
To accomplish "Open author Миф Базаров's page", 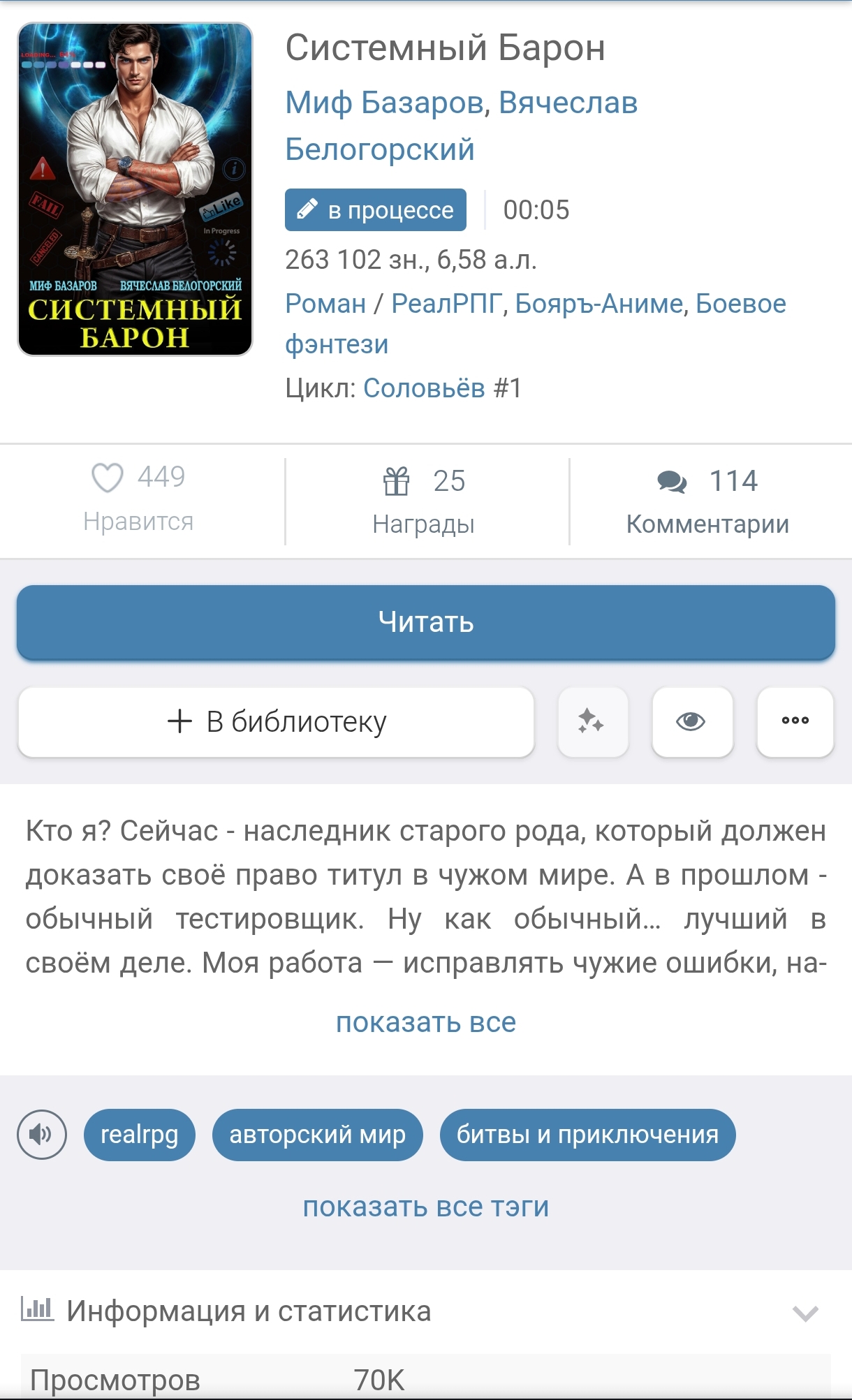I will pyautogui.click(x=384, y=103).
